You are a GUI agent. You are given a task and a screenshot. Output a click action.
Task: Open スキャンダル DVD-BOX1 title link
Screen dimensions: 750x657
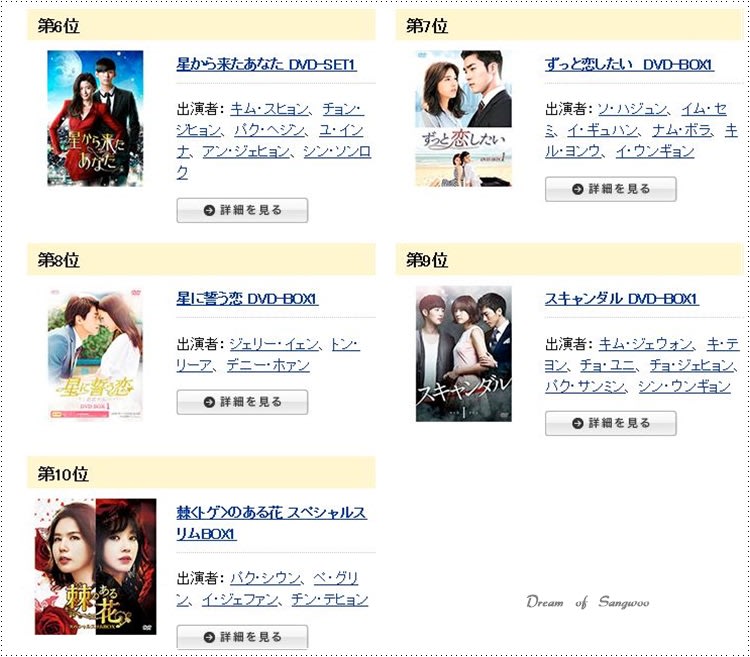pyautogui.click(x=621, y=299)
